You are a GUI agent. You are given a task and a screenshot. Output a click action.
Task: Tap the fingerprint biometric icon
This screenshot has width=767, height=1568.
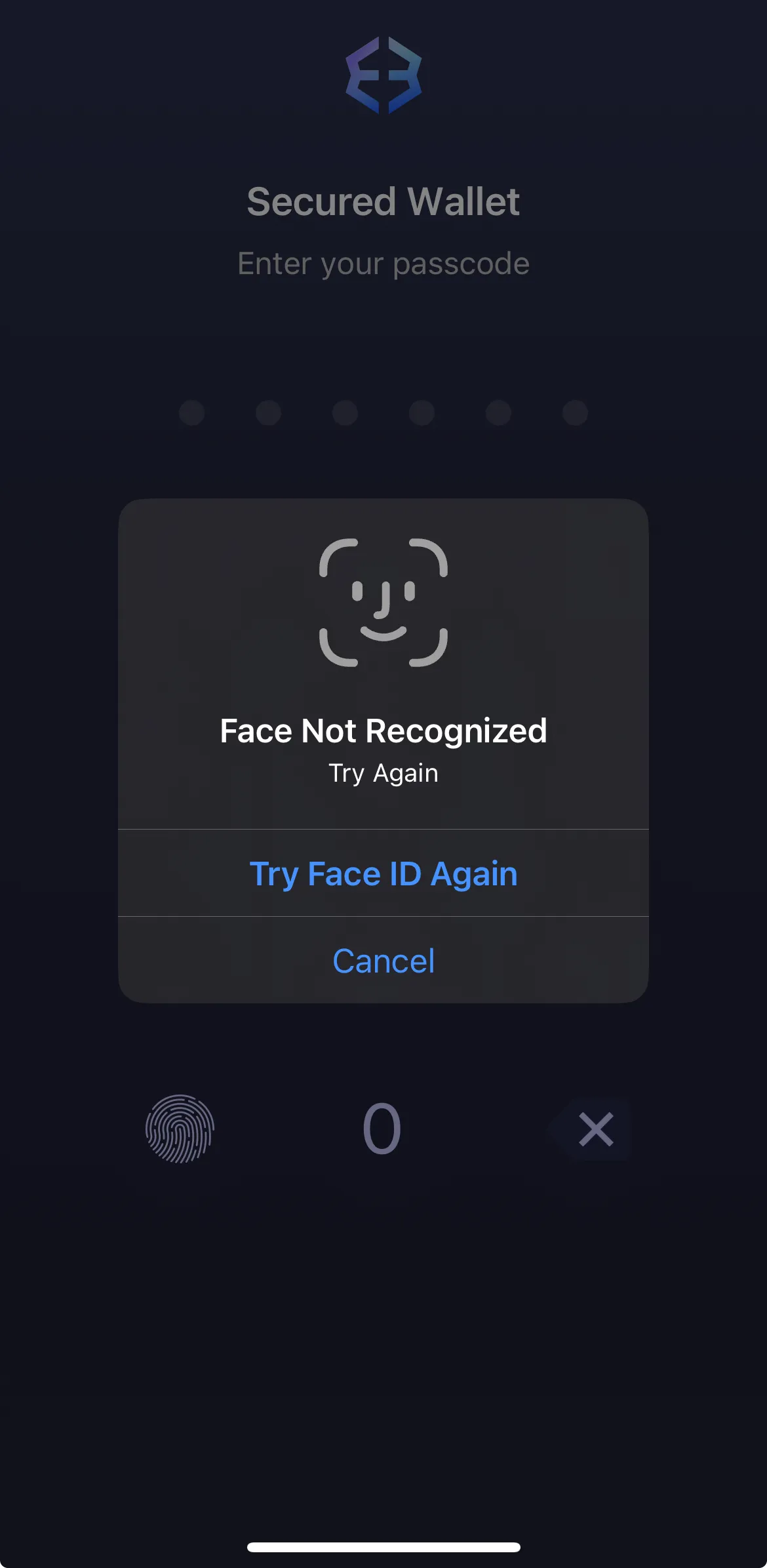tap(180, 1129)
